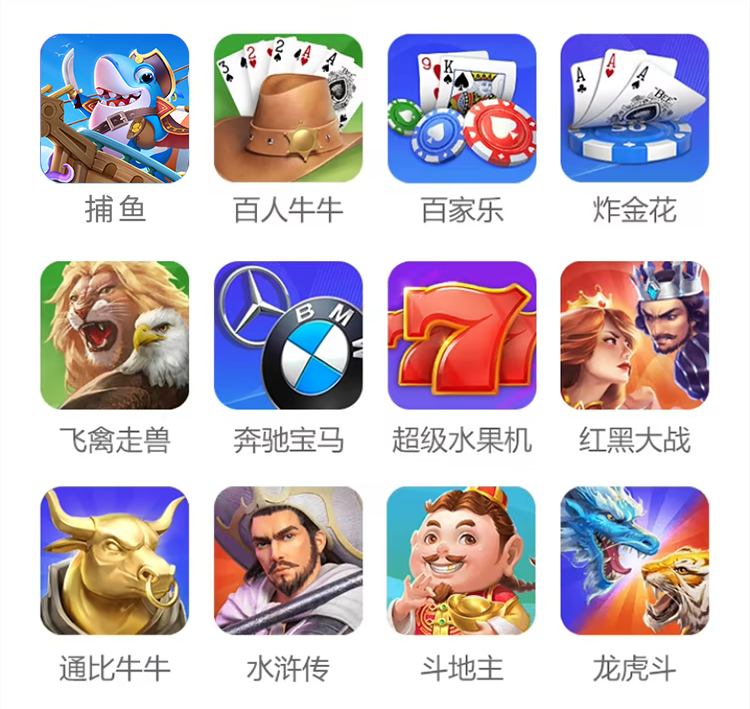750x709 pixels.
Task: Open the 捕鱼 fishing game
Action: point(114,108)
